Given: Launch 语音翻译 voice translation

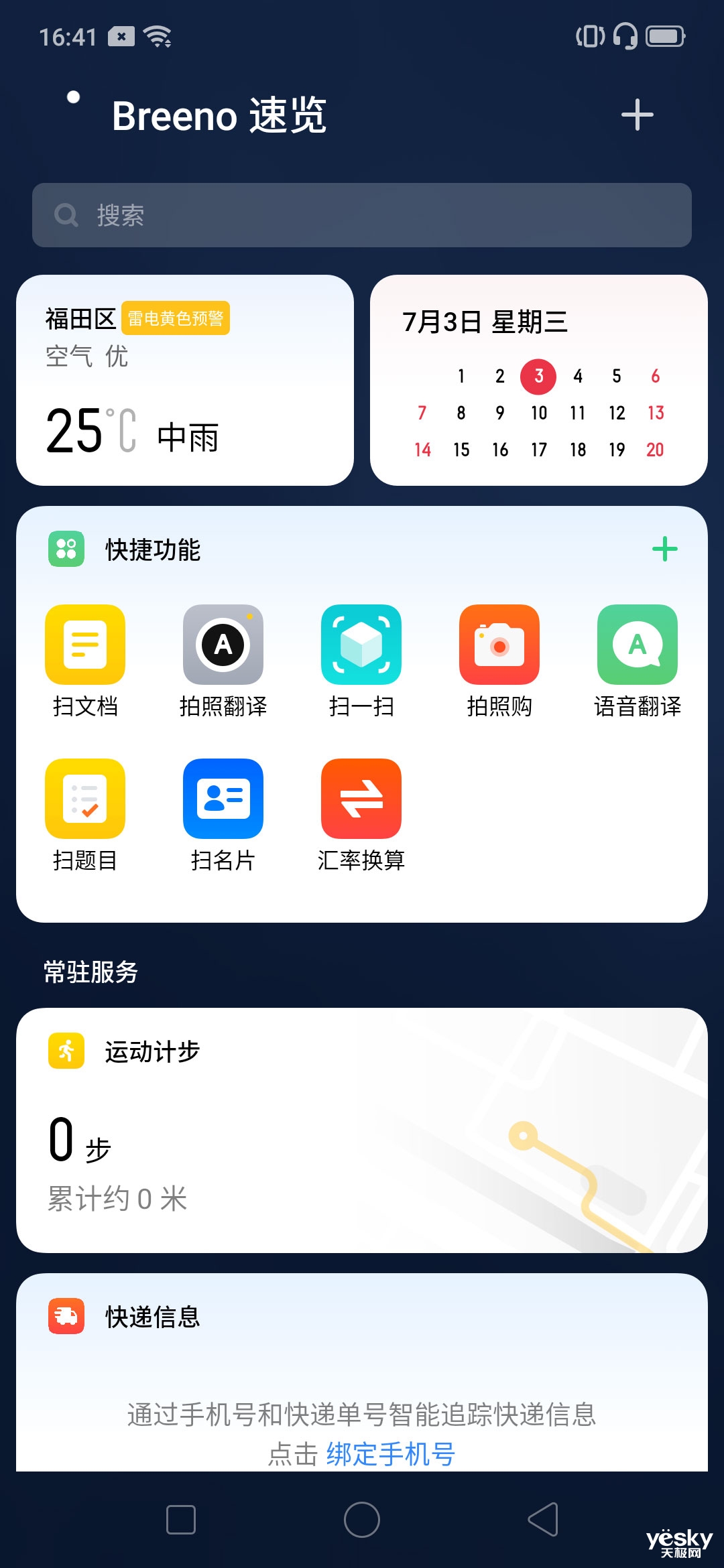Looking at the screenshot, I should tap(638, 661).
